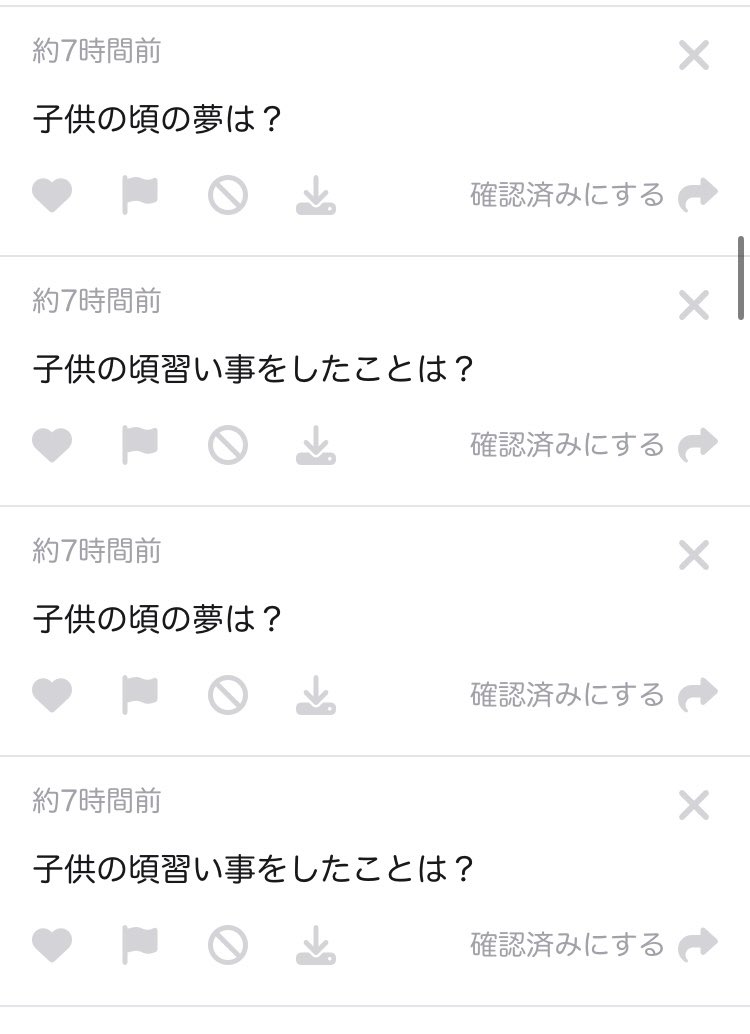Click the heart icon on the first question
Viewport: 750px width, 1034px height.
pos(53,195)
